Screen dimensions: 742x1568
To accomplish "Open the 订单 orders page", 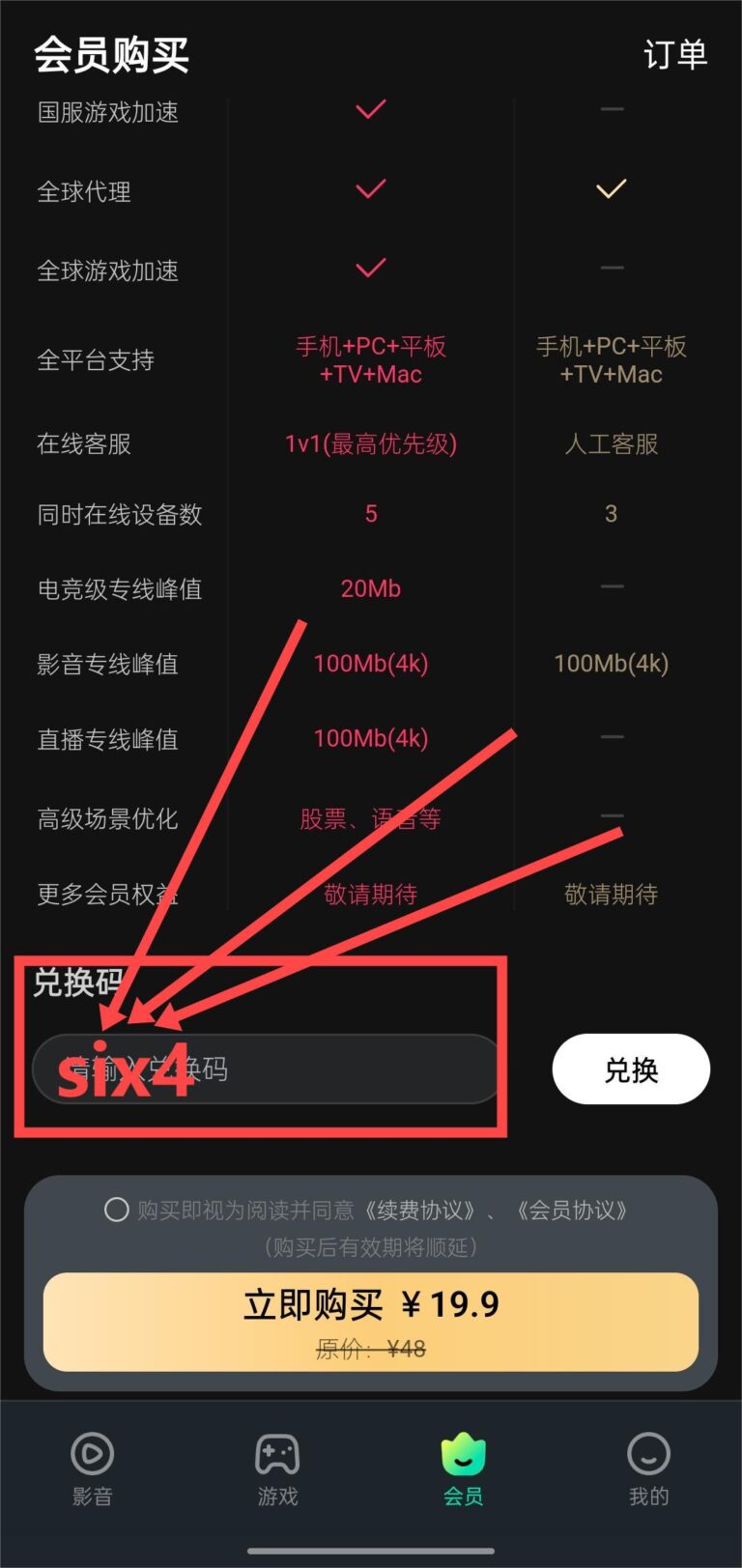I will point(676,55).
